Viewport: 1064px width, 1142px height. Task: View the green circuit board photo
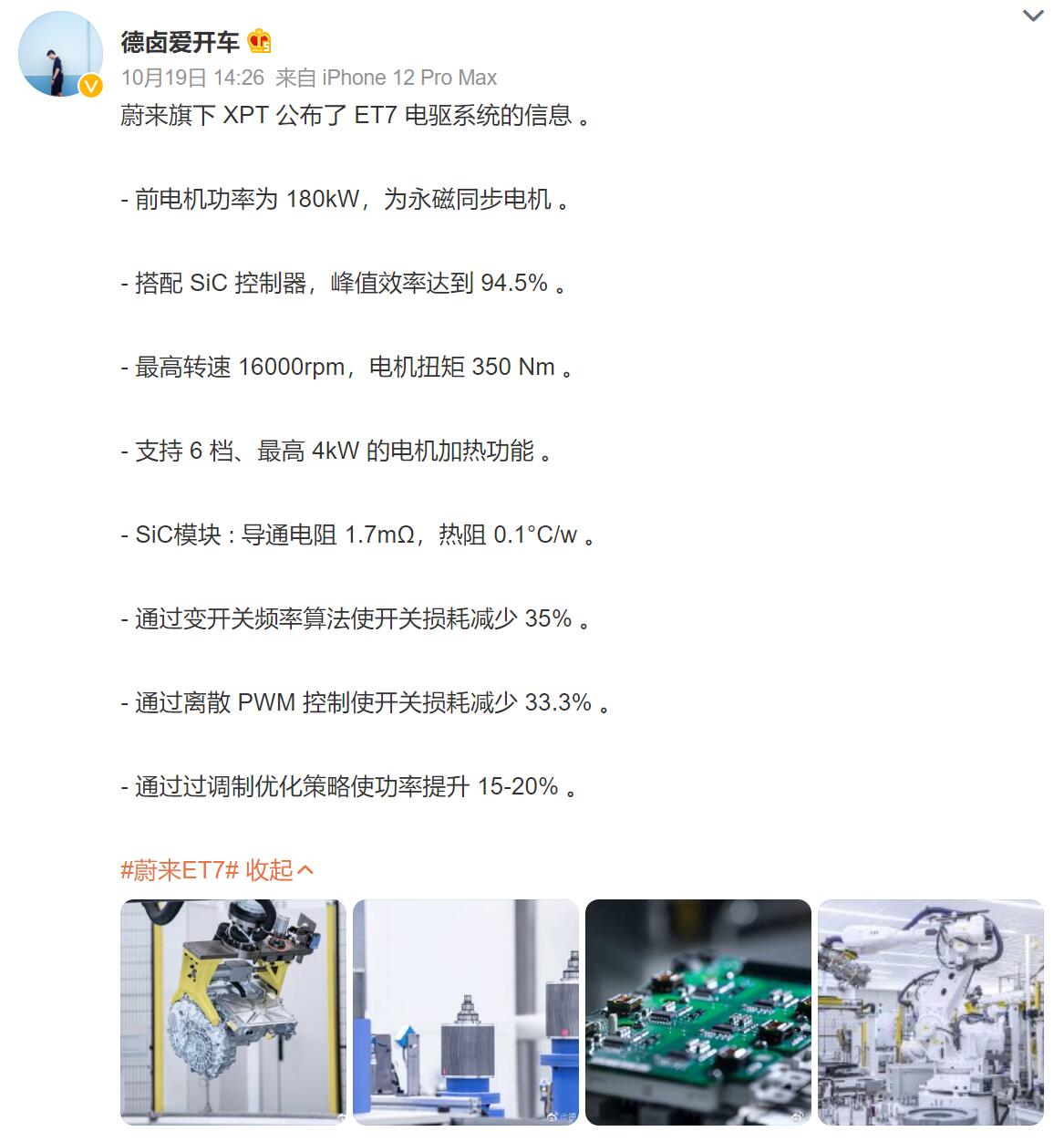697,1012
